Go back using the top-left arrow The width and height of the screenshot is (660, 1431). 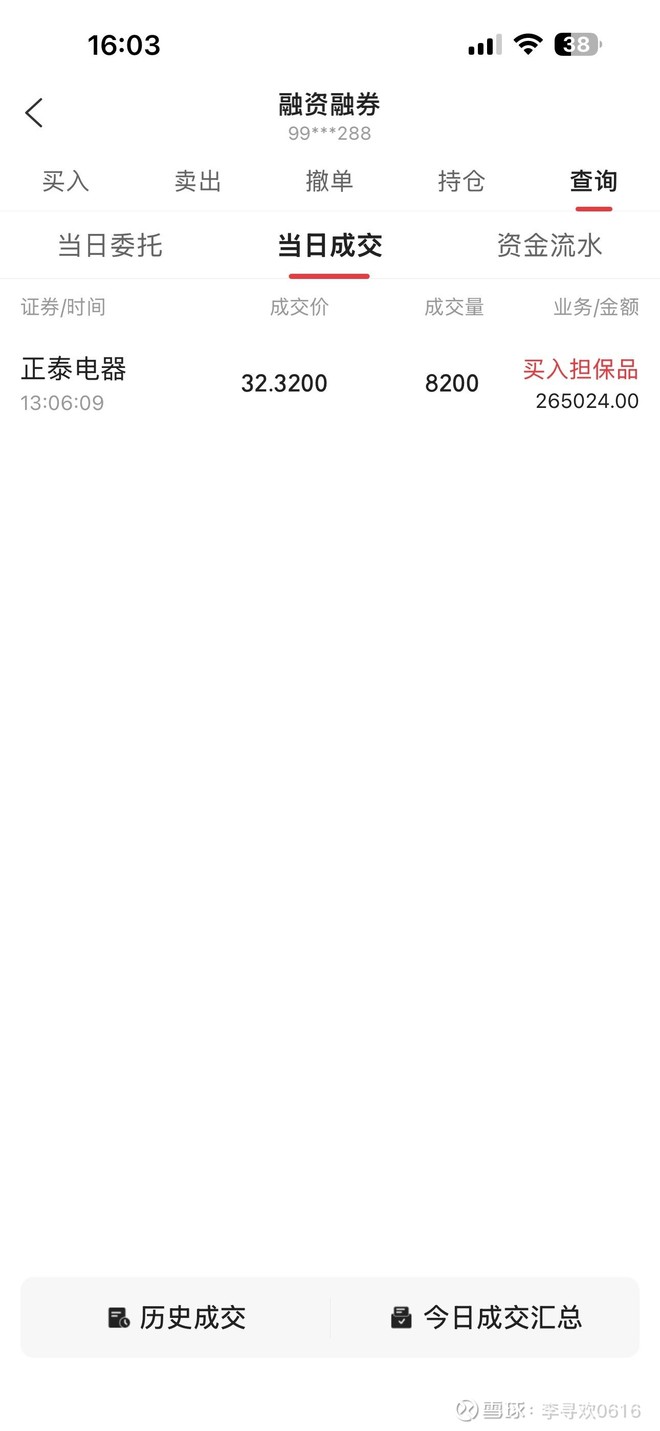tap(34, 113)
